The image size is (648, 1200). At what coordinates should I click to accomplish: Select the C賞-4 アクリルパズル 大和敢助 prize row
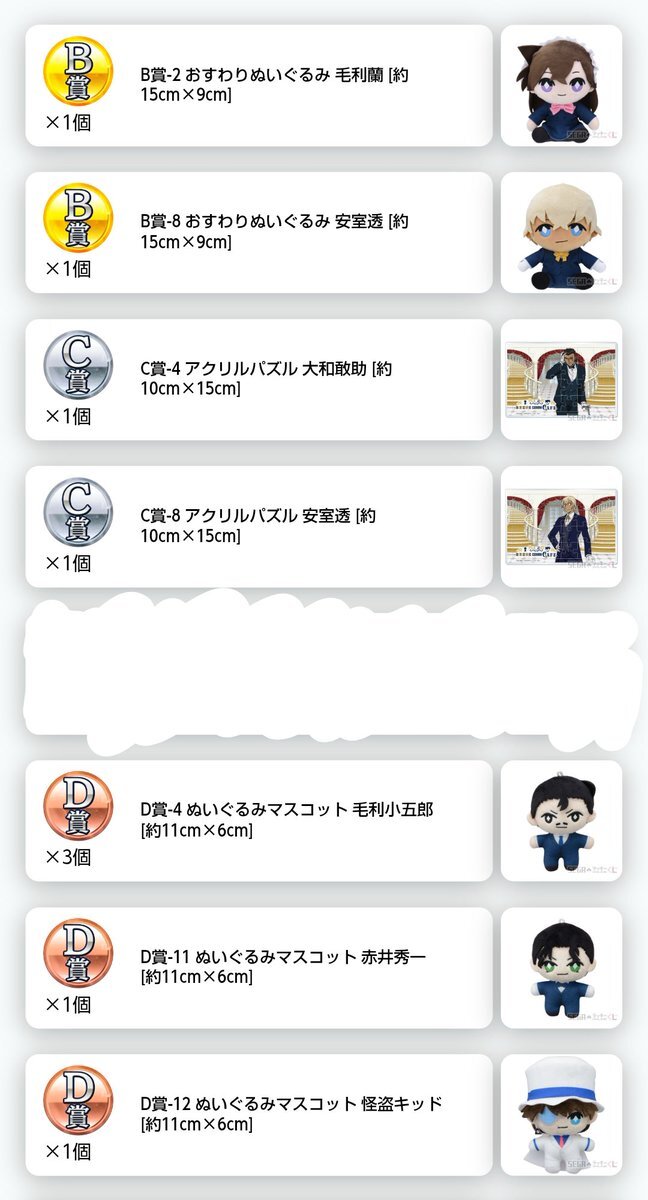259,380
